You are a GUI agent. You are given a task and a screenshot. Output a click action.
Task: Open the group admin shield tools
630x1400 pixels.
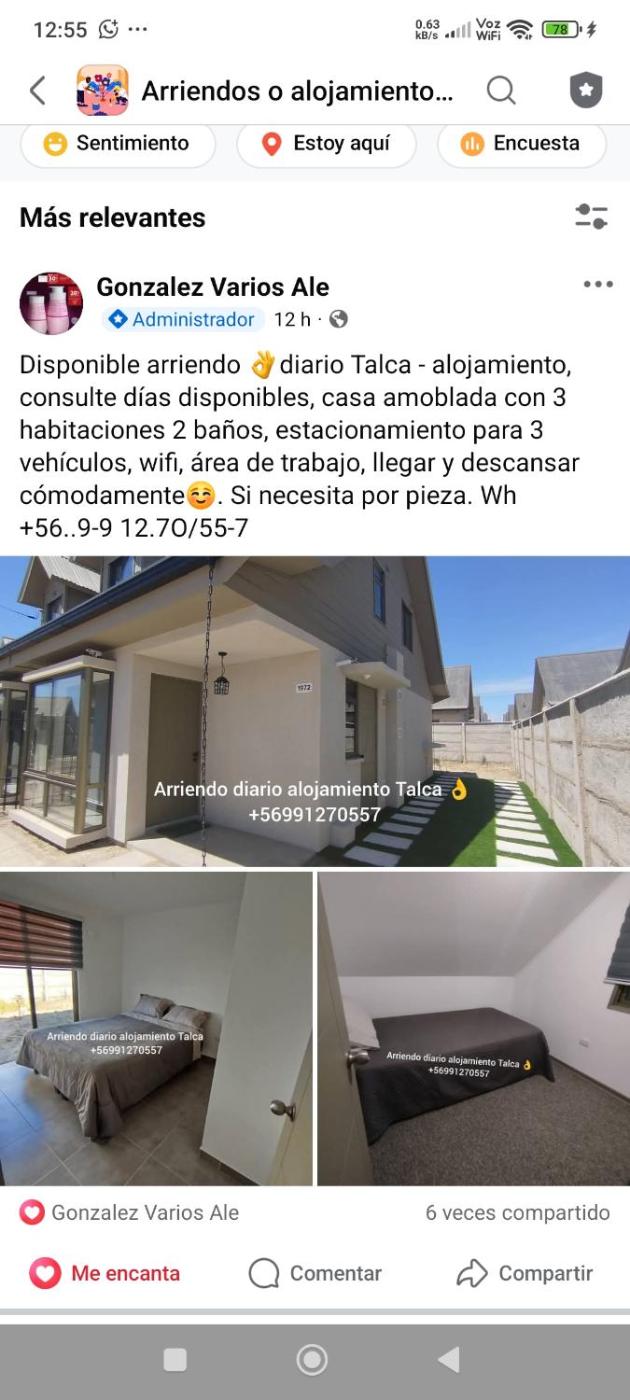click(x=586, y=91)
